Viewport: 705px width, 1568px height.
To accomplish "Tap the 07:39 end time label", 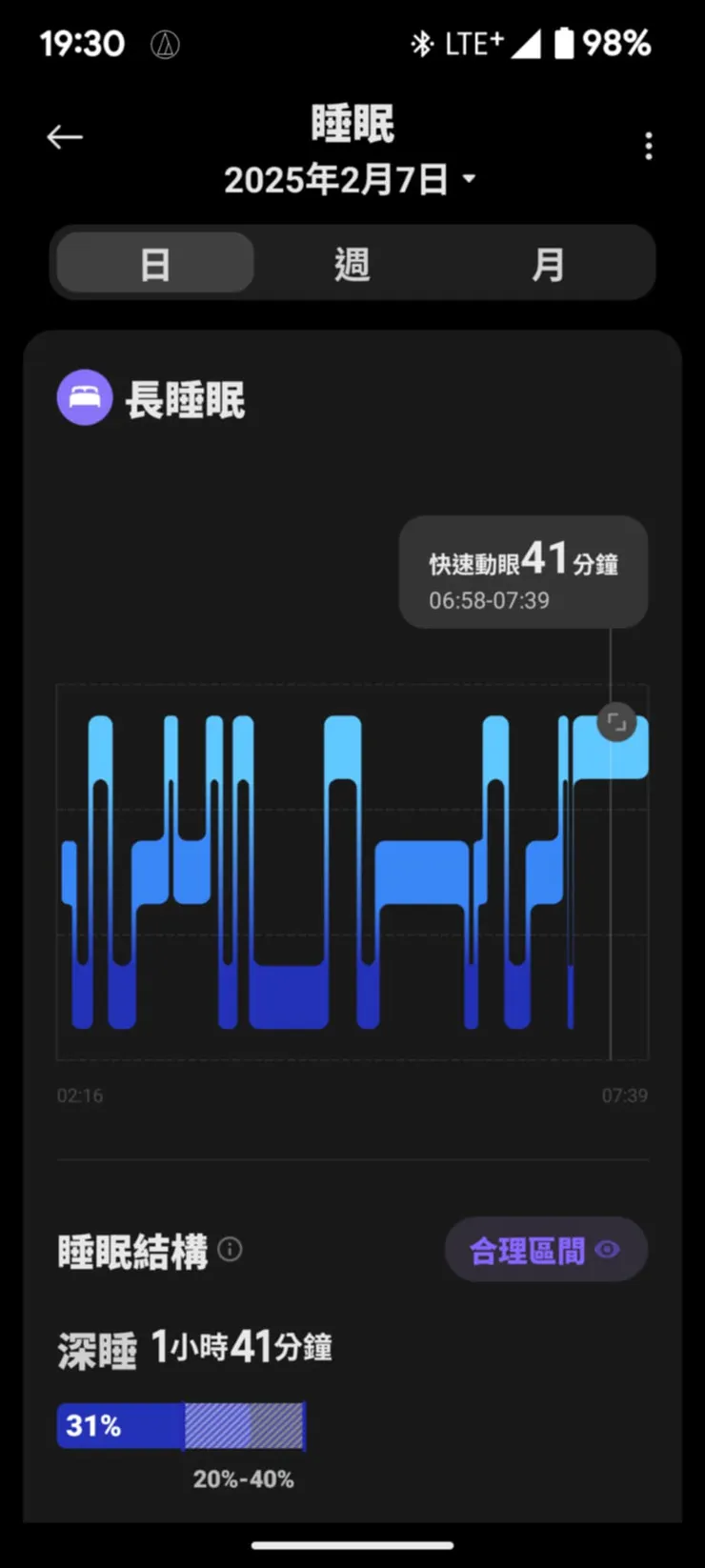I will (x=625, y=1096).
